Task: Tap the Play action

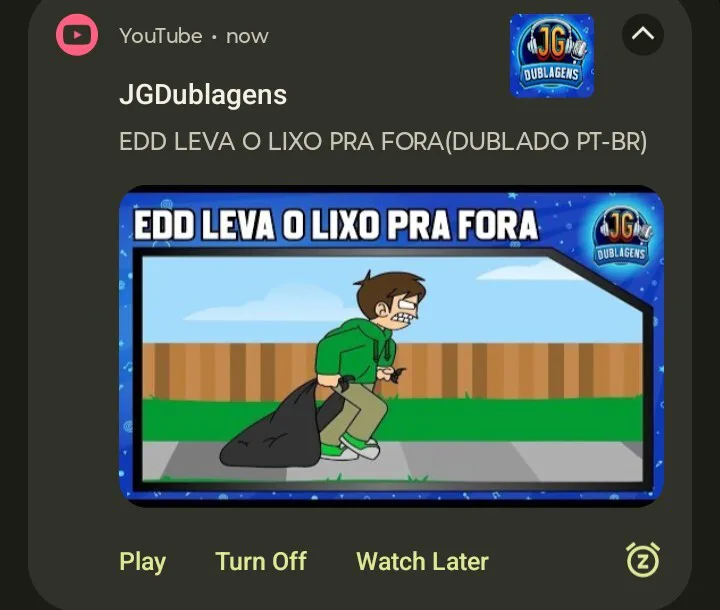Action: [x=142, y=561]
